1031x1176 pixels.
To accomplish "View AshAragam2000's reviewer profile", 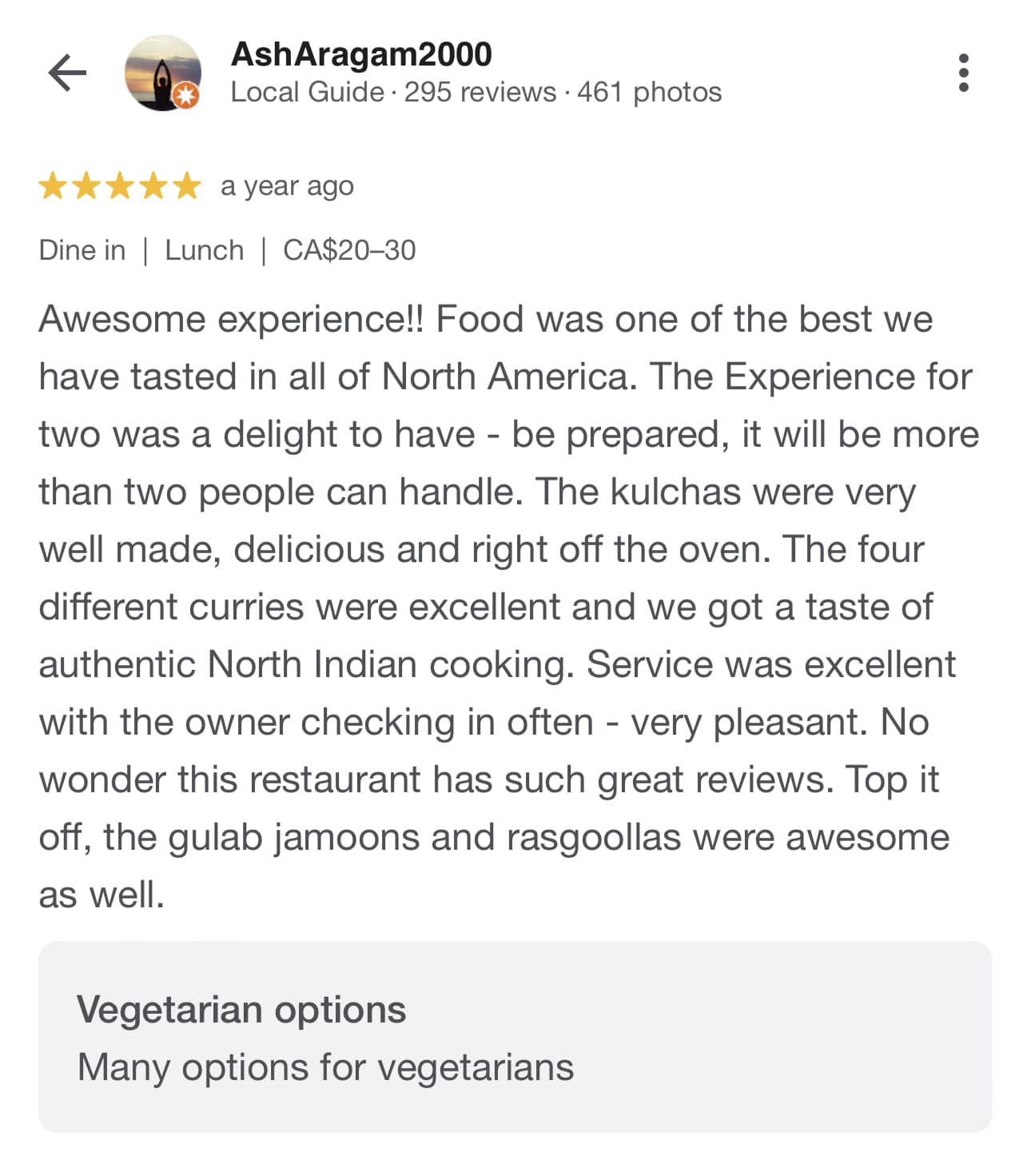I will pos(361,54).
